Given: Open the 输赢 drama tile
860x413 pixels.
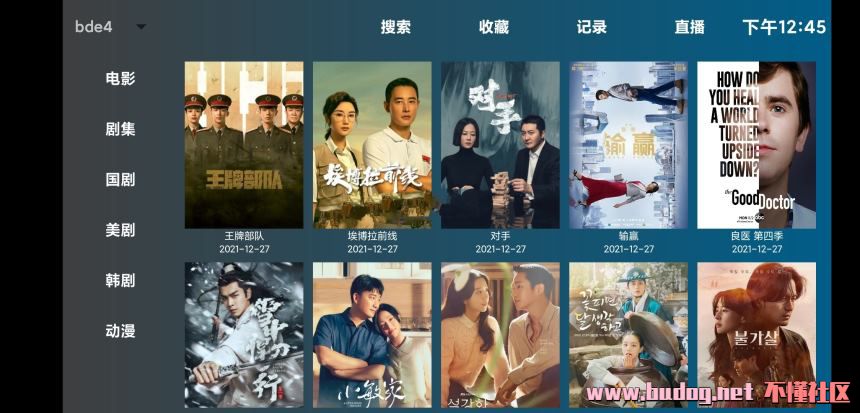Looking at the screenshot, I should coord(629,145).
